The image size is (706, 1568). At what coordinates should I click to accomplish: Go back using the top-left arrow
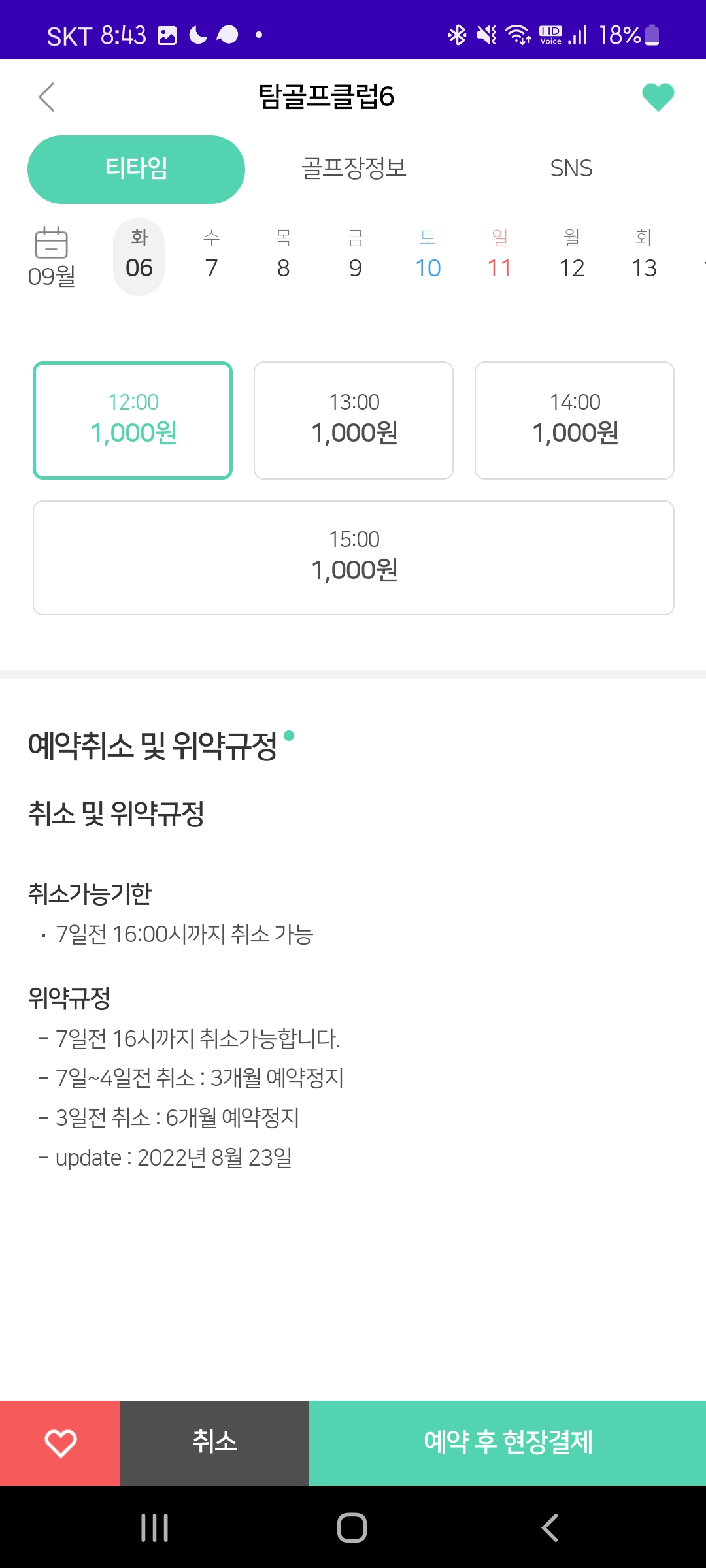46,97
